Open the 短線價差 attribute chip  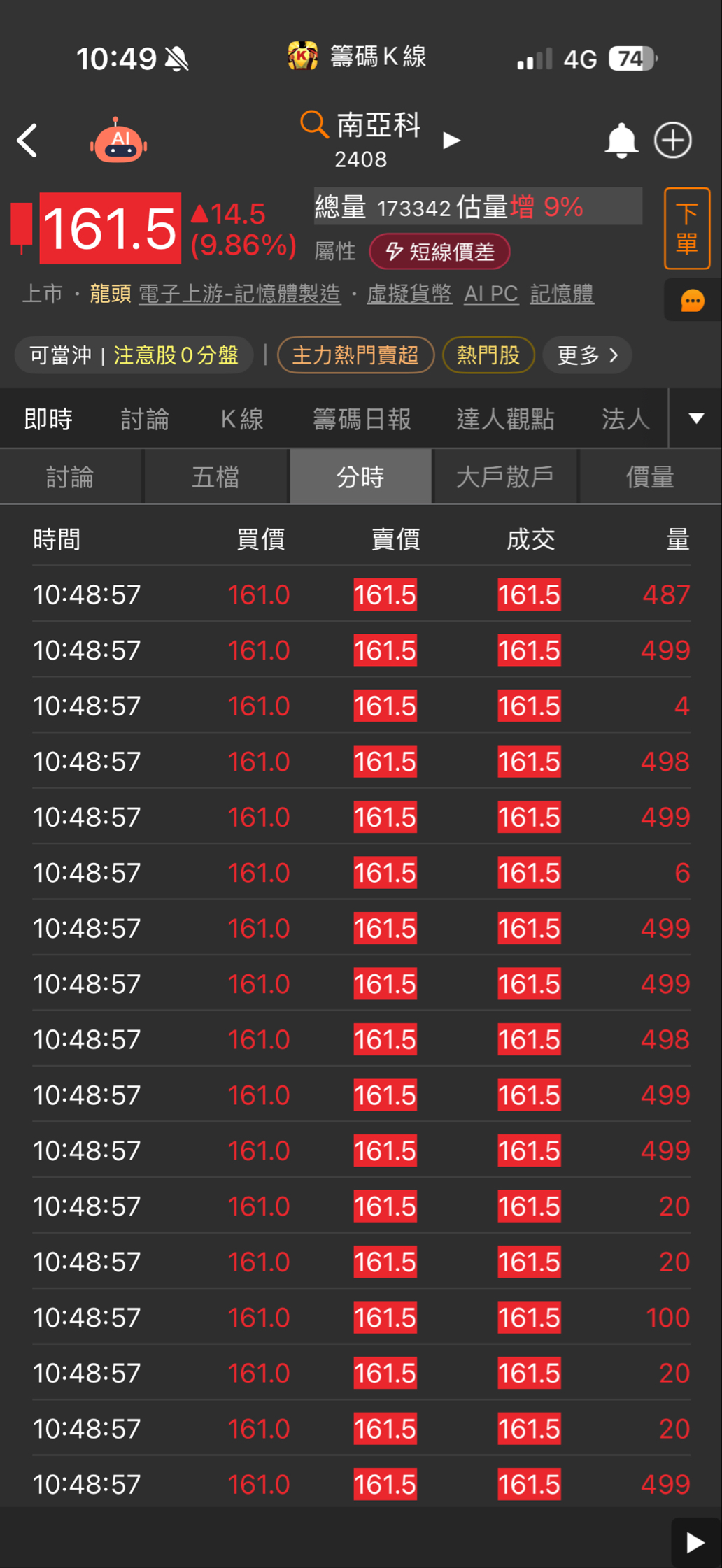click(439, 252)
